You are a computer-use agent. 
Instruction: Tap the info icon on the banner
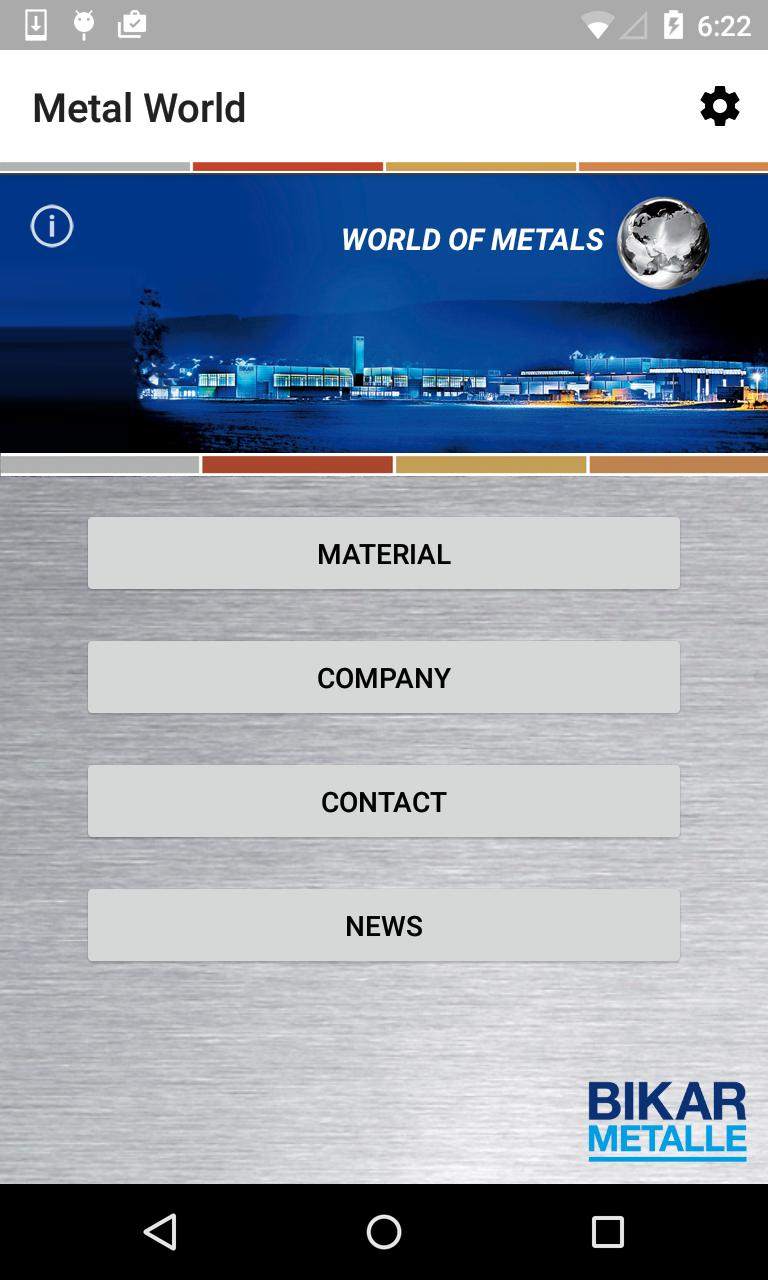(52, 226)
